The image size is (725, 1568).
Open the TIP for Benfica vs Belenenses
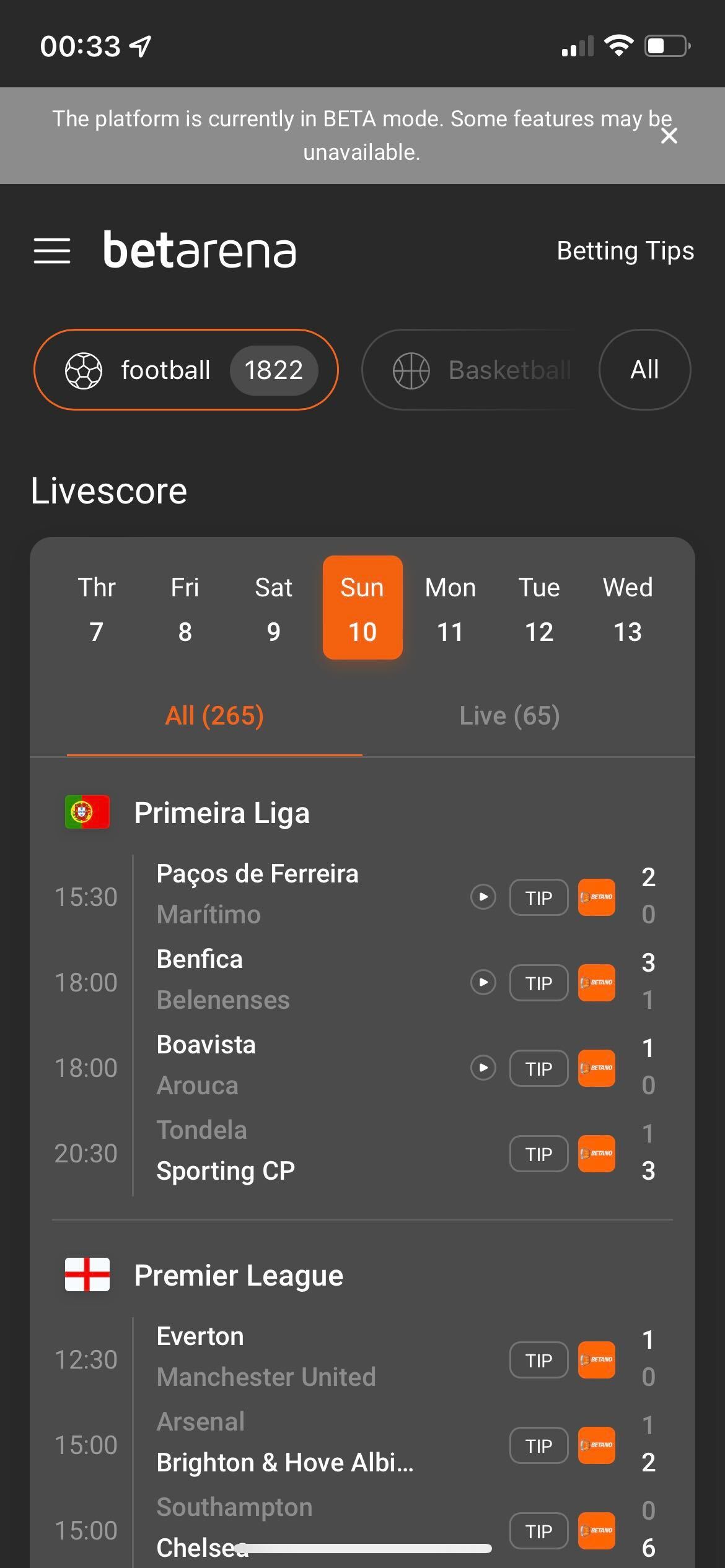click(x=538, y=983)
